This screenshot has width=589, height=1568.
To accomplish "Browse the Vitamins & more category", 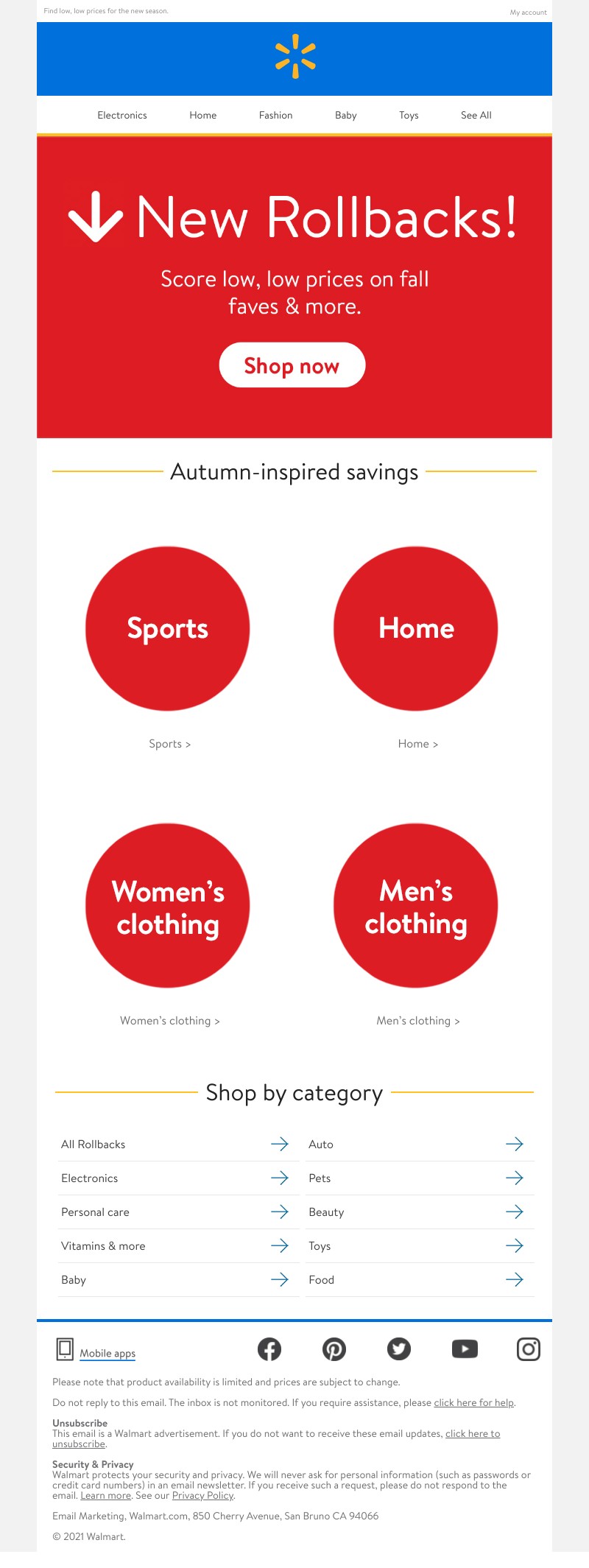I will pos(174,1246).
